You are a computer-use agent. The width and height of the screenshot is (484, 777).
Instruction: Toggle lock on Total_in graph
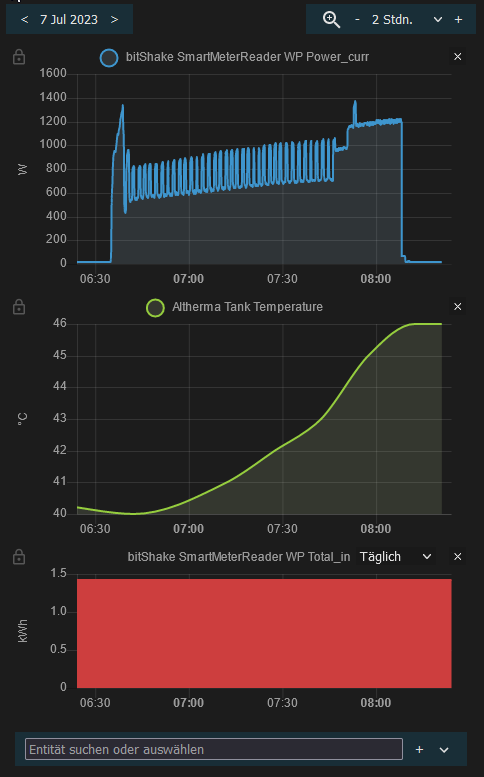click(x=19, y=556)
